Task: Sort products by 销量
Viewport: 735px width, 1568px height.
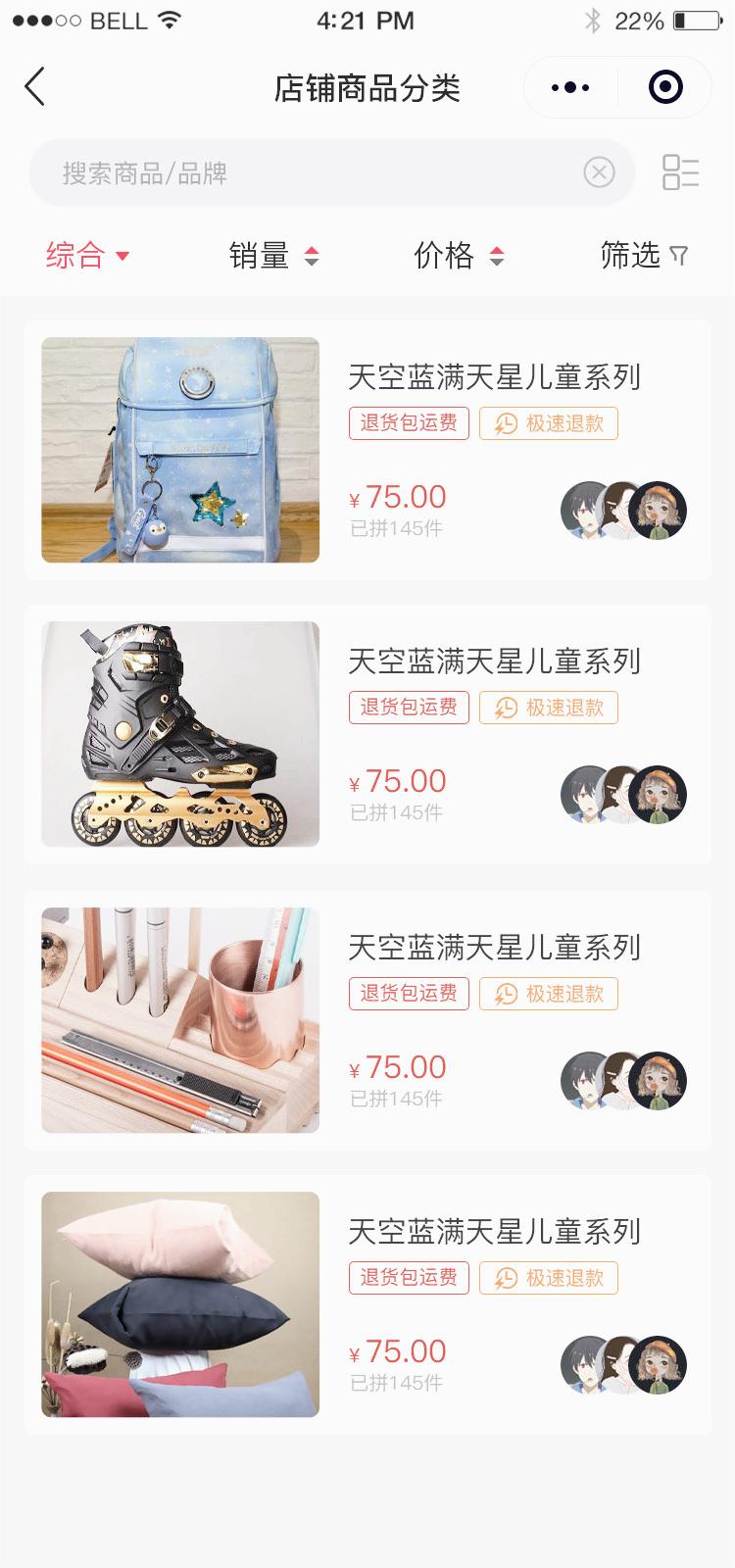Action: (x=273, y=256)
